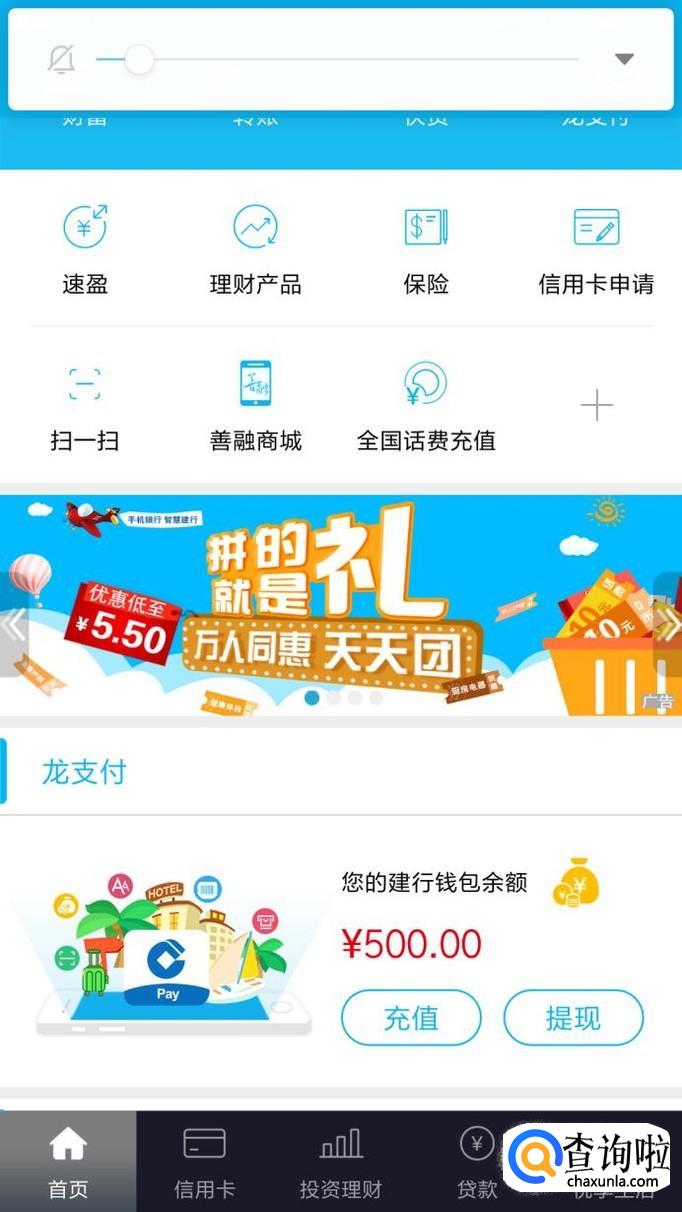
Task: Switch to the 贷款 tab
Action: pos(477,1161)
